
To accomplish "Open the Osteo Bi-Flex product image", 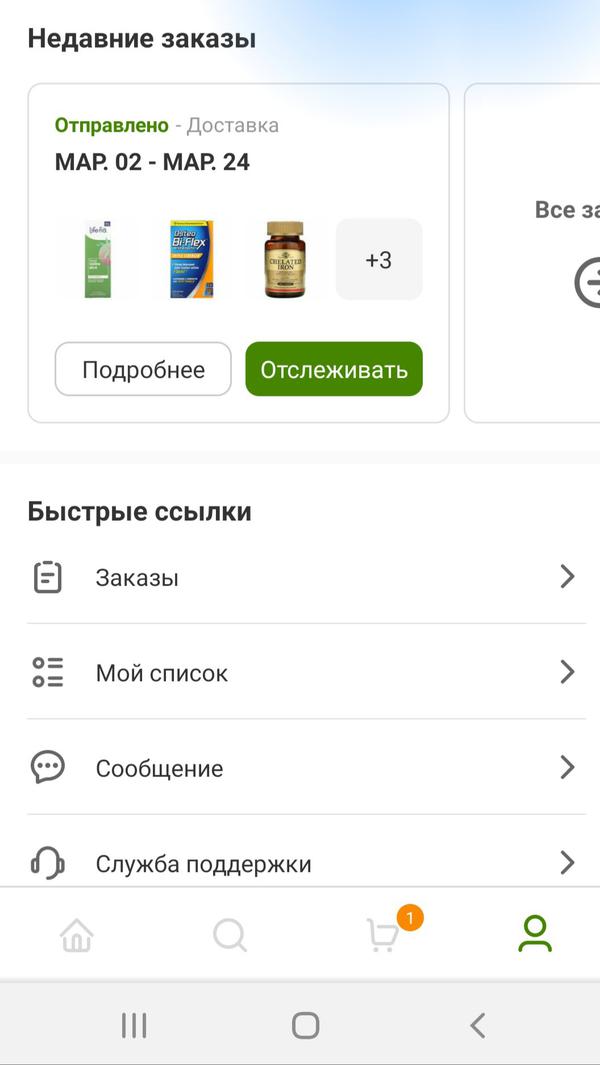I will coord(191,260).
